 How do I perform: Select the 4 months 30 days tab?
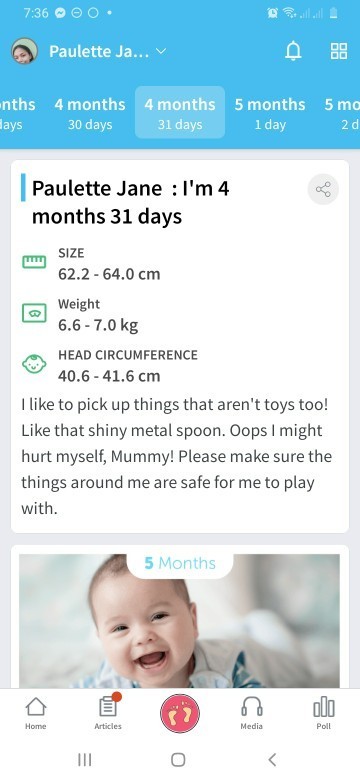click(x=90, y=113)
